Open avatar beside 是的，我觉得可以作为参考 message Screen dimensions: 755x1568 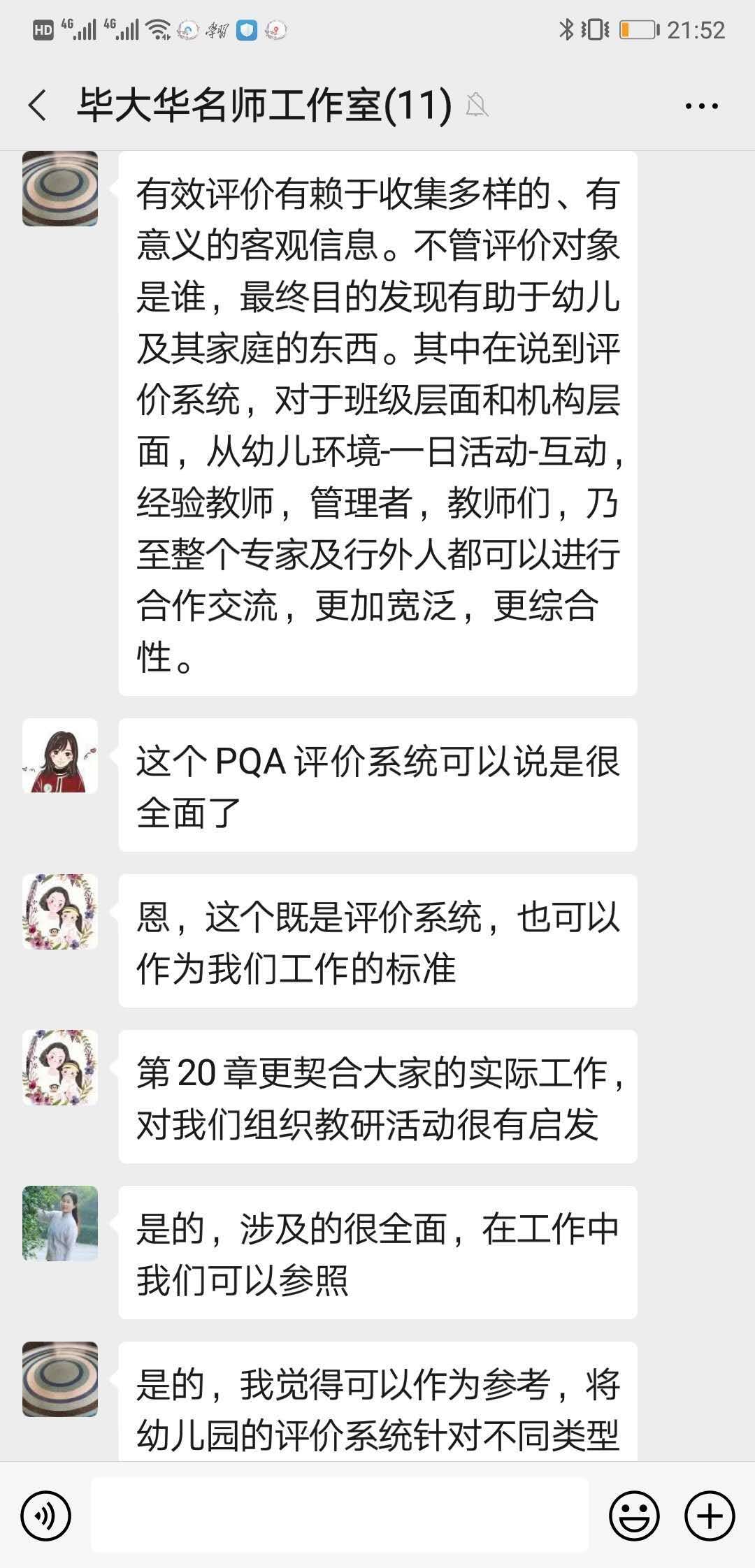point(60,1379)
